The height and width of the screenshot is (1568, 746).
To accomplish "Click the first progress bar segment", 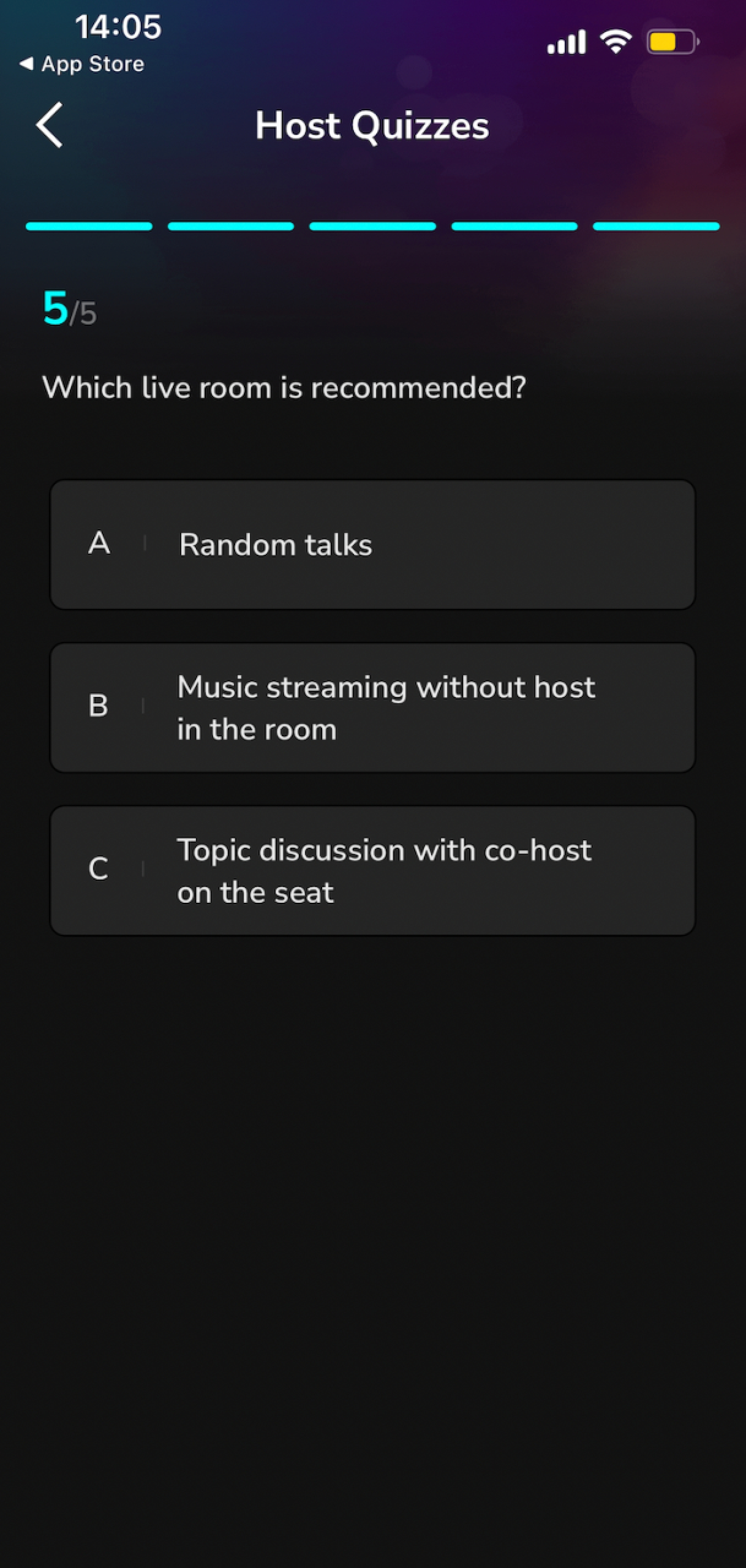I will tap(89, 227).
